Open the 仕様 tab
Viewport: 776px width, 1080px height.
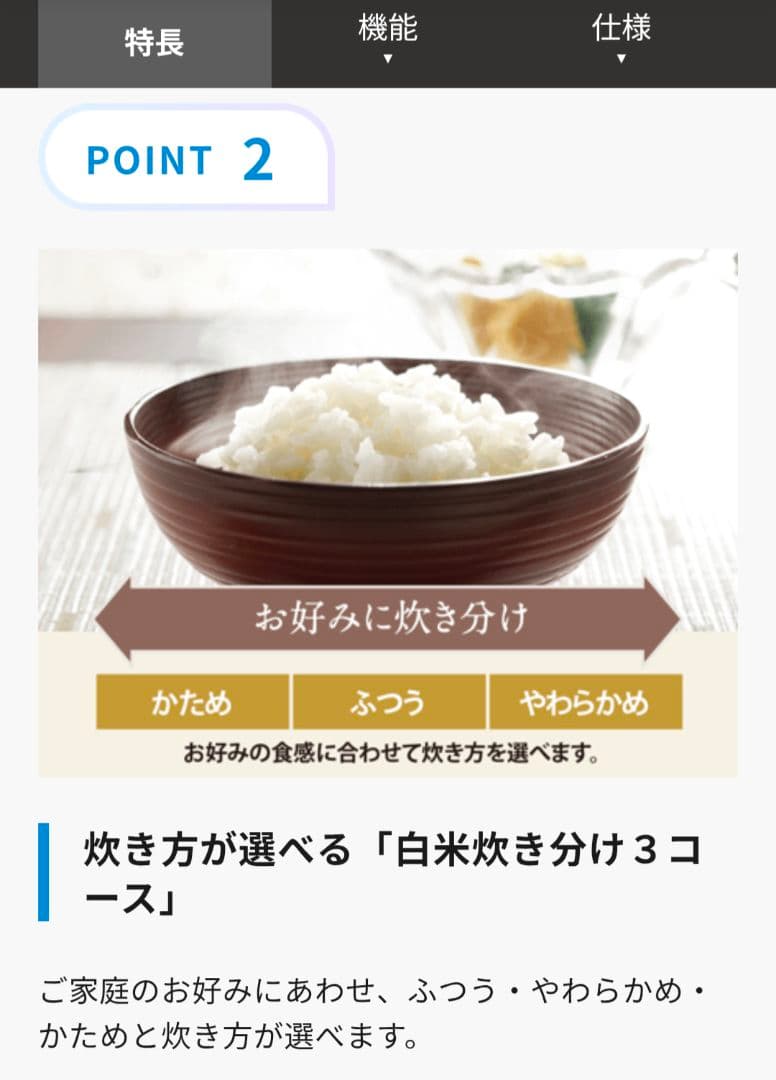coord(622,30)
